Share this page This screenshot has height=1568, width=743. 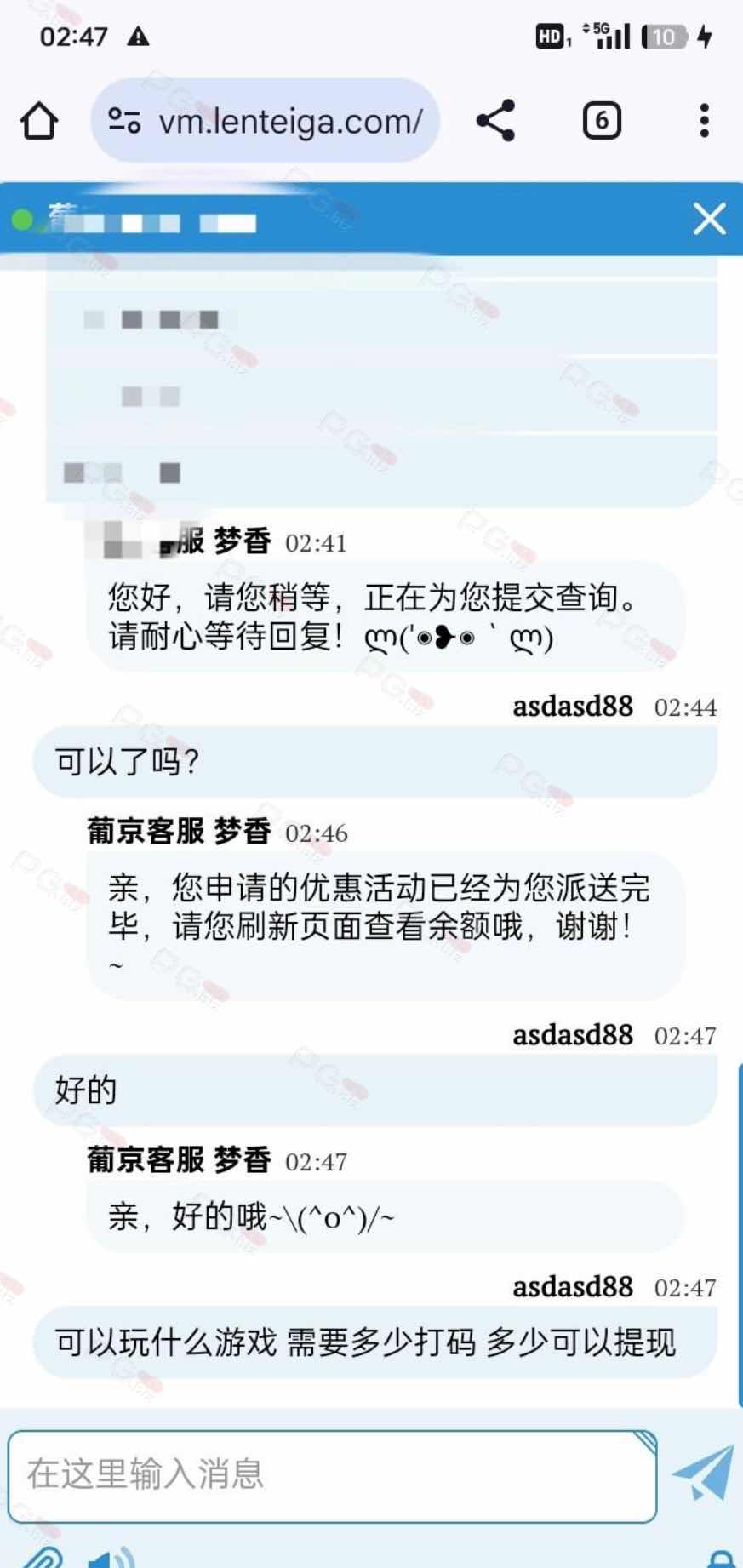(x=495, y=121)
